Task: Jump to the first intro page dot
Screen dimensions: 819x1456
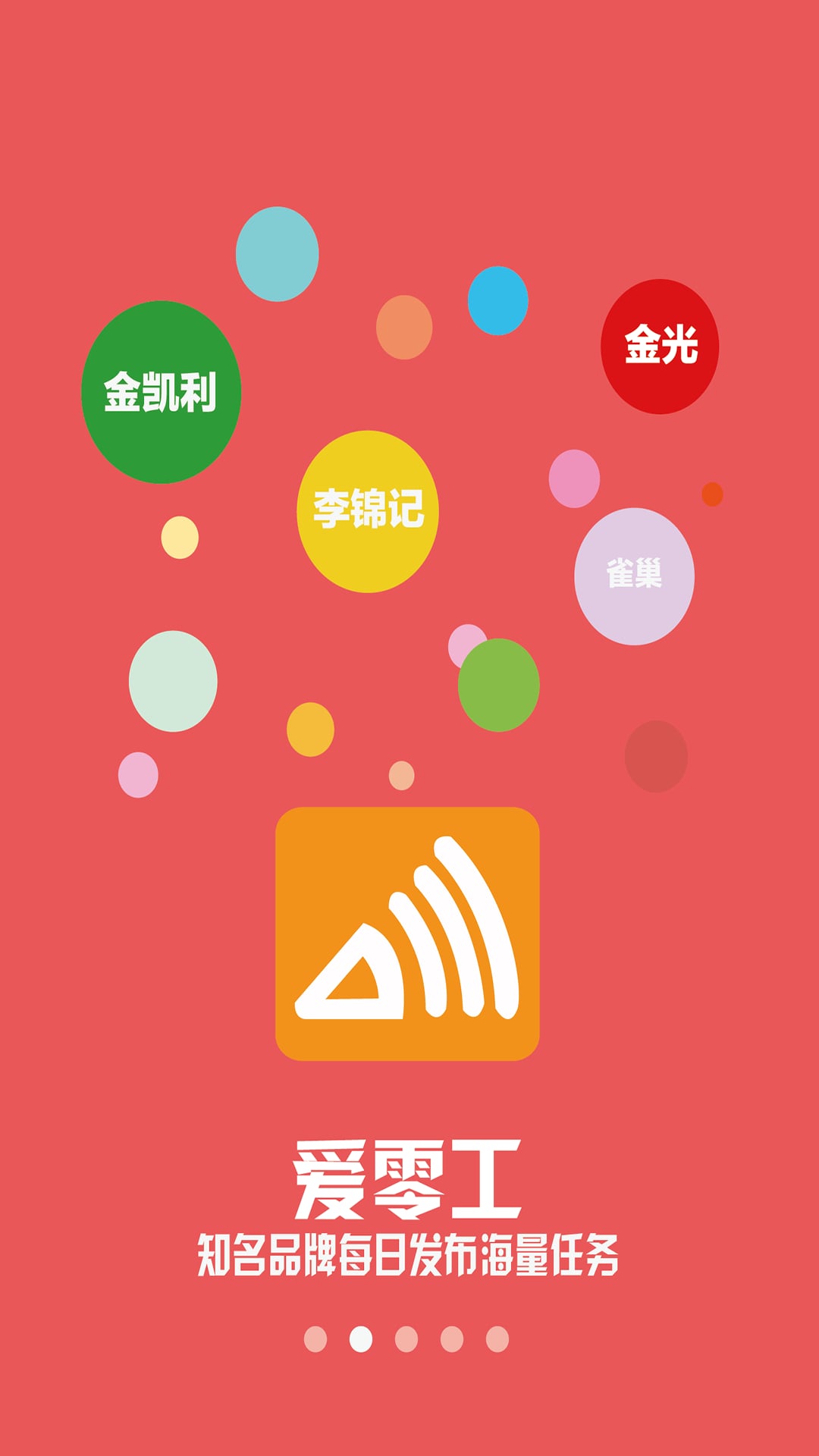Action: 315,1339
